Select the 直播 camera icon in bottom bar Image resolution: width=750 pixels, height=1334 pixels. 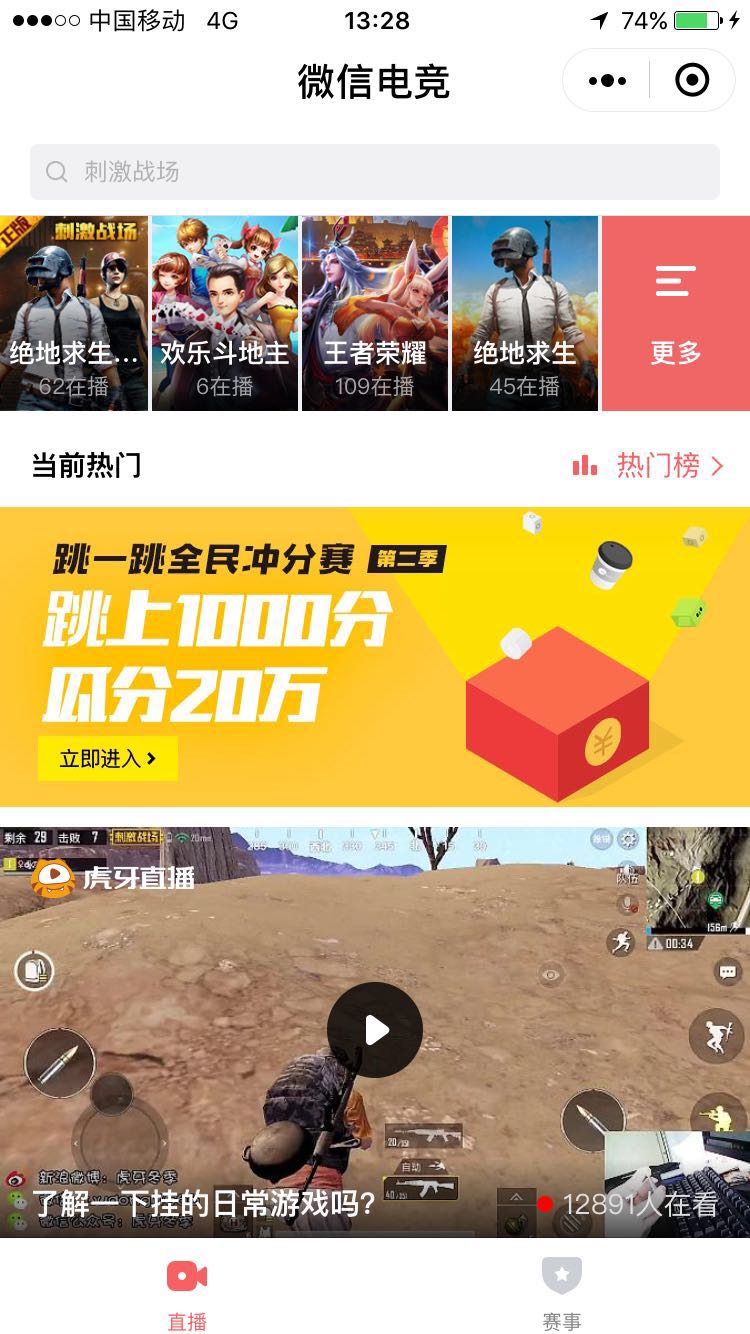[187, 1274]
